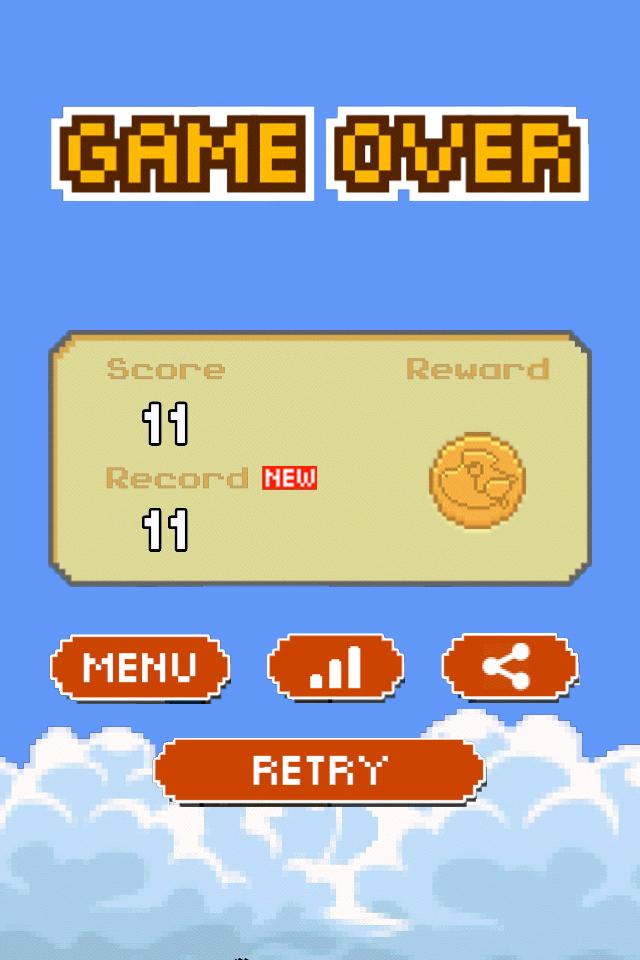Tap the MENU button
The height and width of the screenshot is (960, 640).
click(140, 667)
